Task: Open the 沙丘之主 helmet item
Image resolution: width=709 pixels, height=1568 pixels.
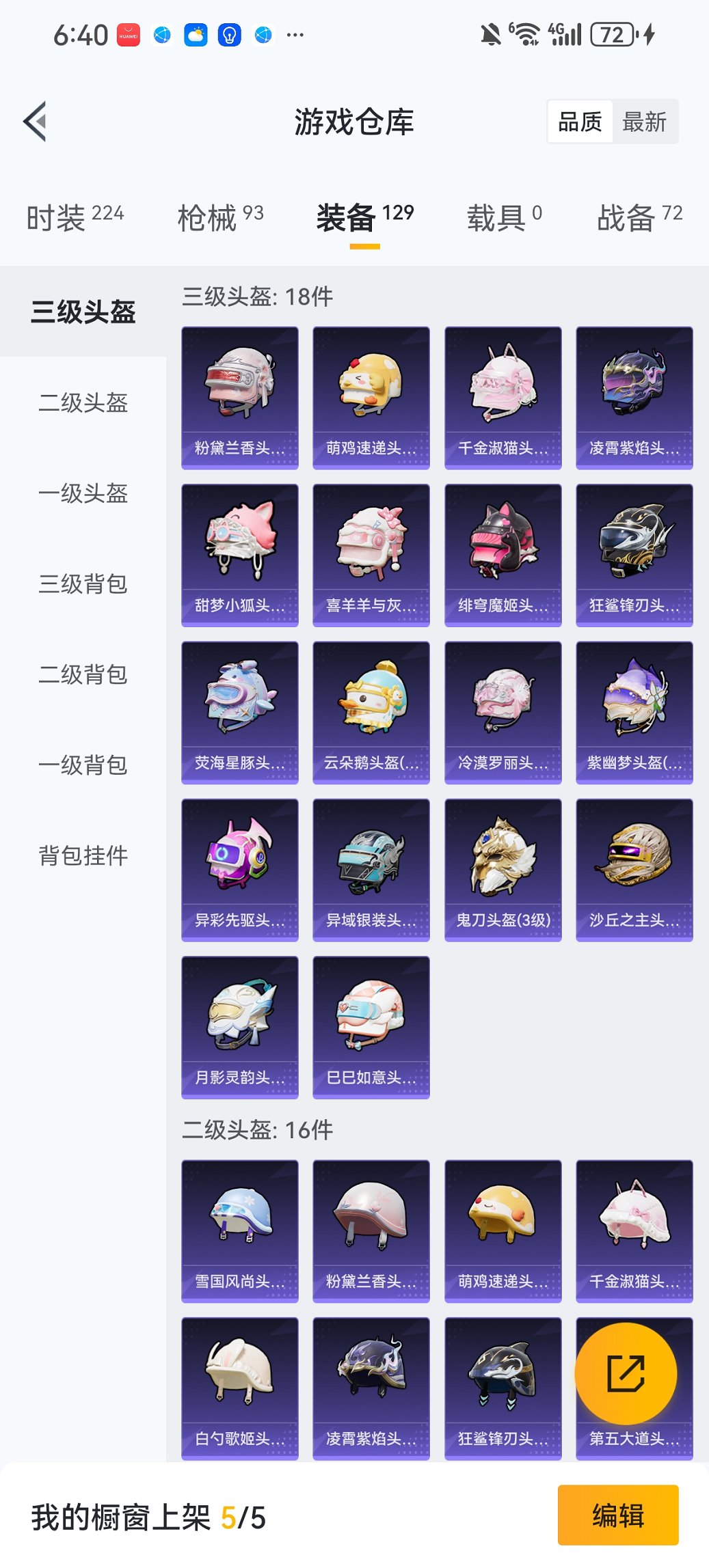Action: click(x=634, y=870)
